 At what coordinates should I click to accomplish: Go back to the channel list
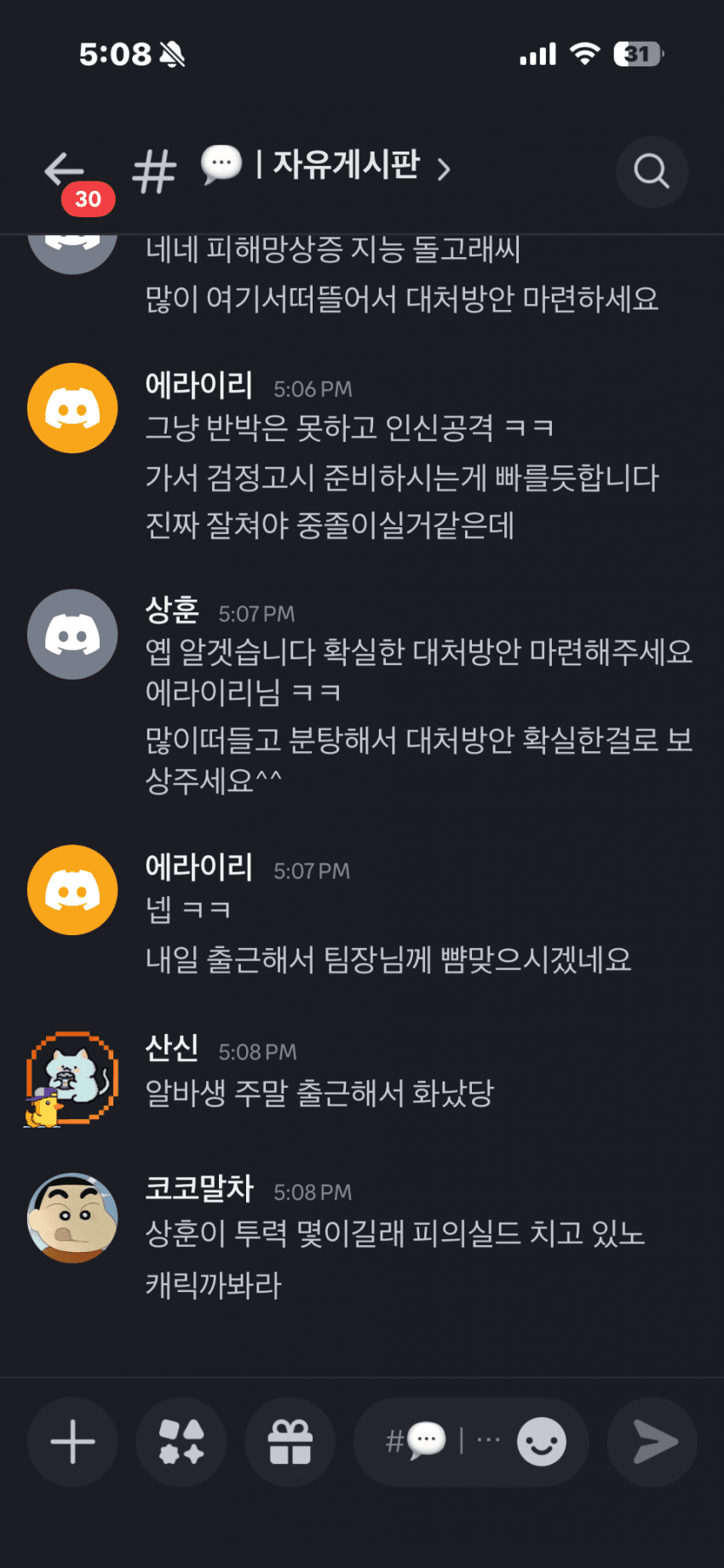pyautogui.click(x=66, y=169)
